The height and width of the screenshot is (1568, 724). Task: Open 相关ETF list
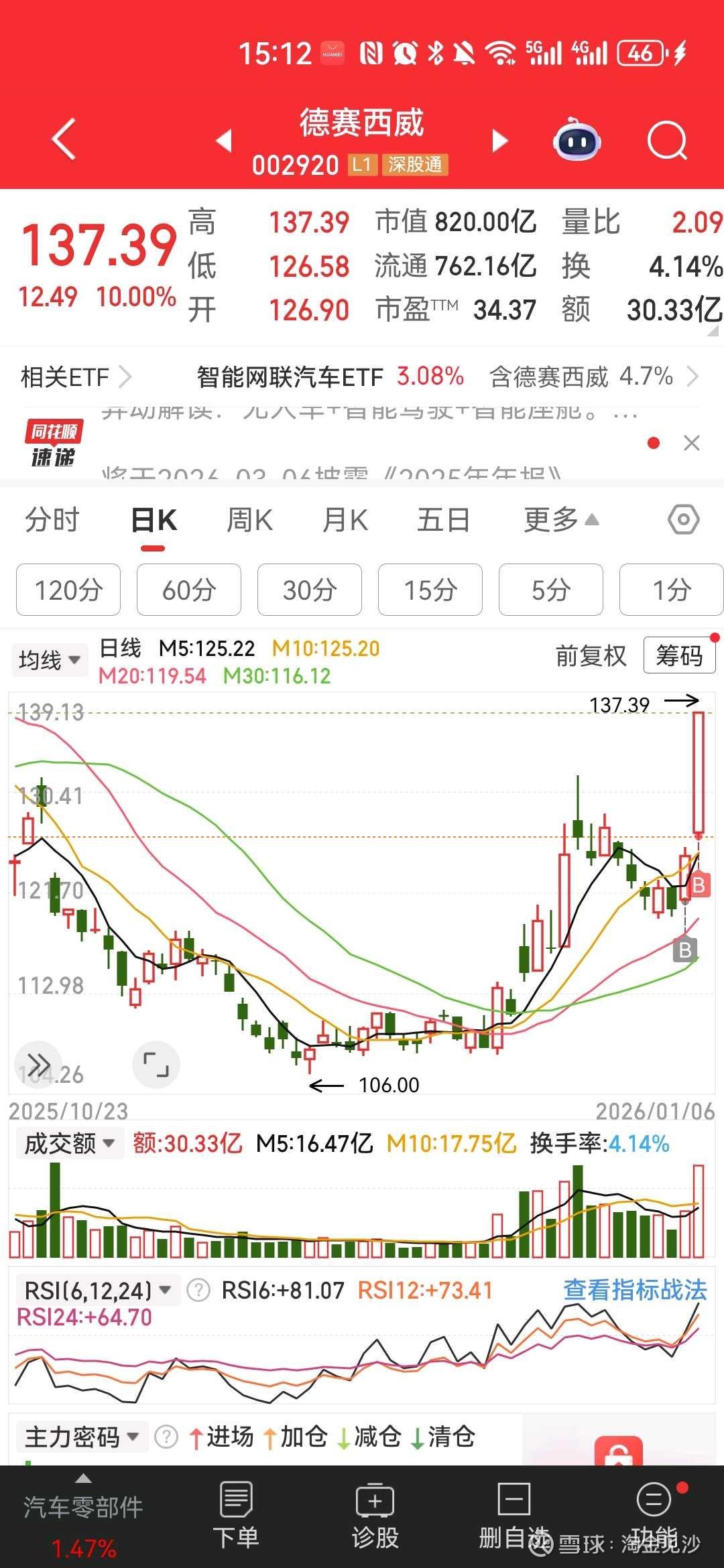[x=75, y=377]
